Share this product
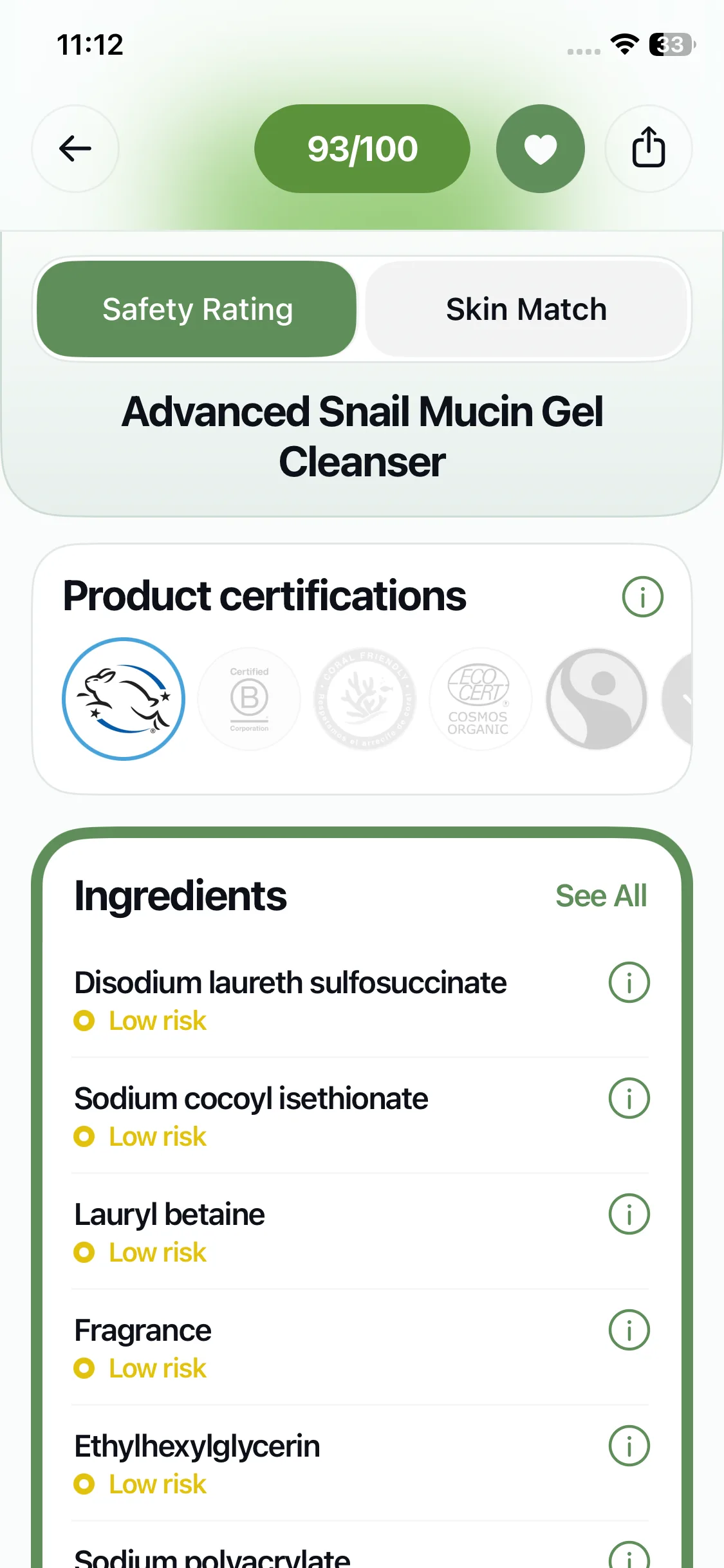This screenshot has width=724, height=1568. coord(649,149)
